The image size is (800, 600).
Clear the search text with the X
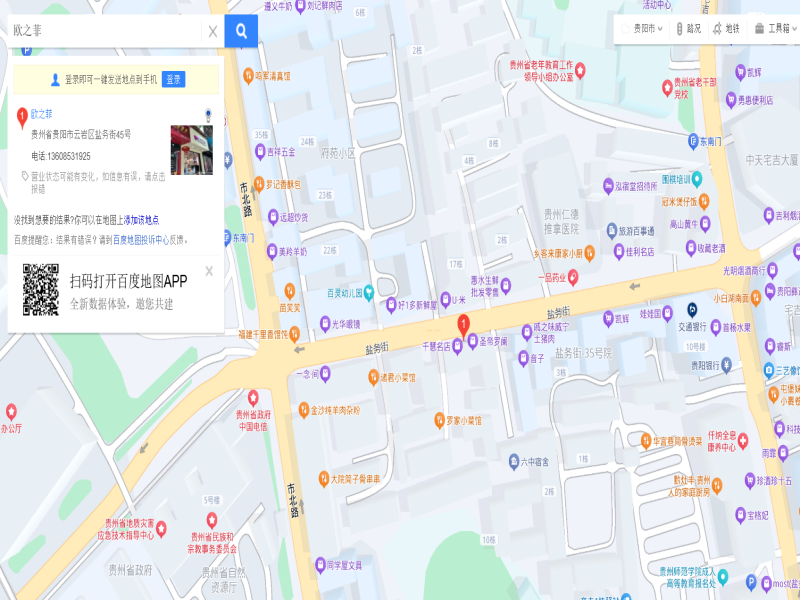pyautogui.click(x=212, y=31)
